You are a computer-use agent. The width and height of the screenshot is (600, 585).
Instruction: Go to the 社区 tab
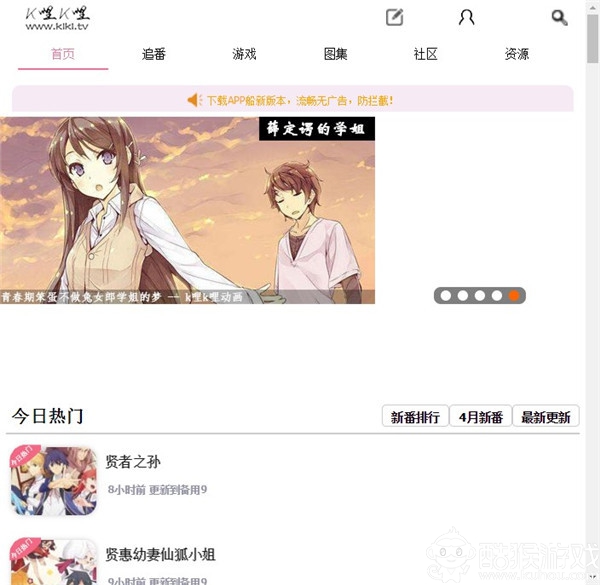click(426, 54)
